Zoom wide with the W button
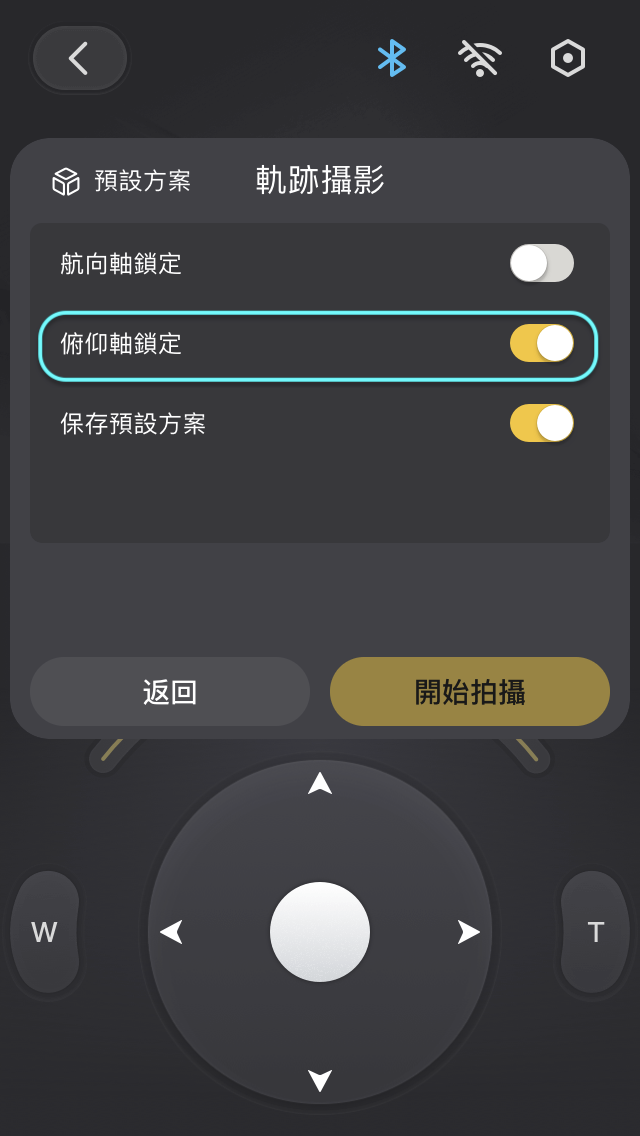Screen dimensions: 640x1136 click(45, 932)
